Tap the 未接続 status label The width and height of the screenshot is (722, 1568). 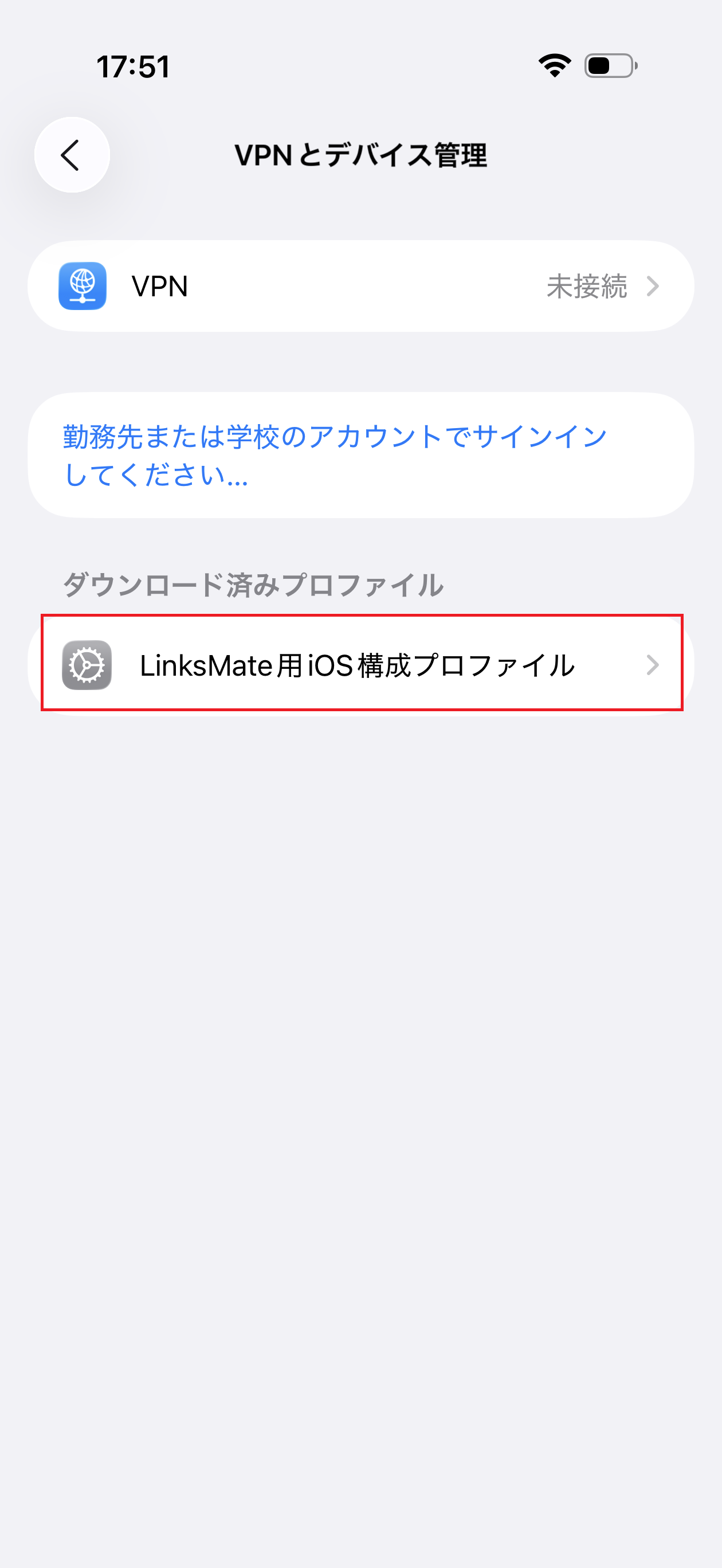[586, 286]
